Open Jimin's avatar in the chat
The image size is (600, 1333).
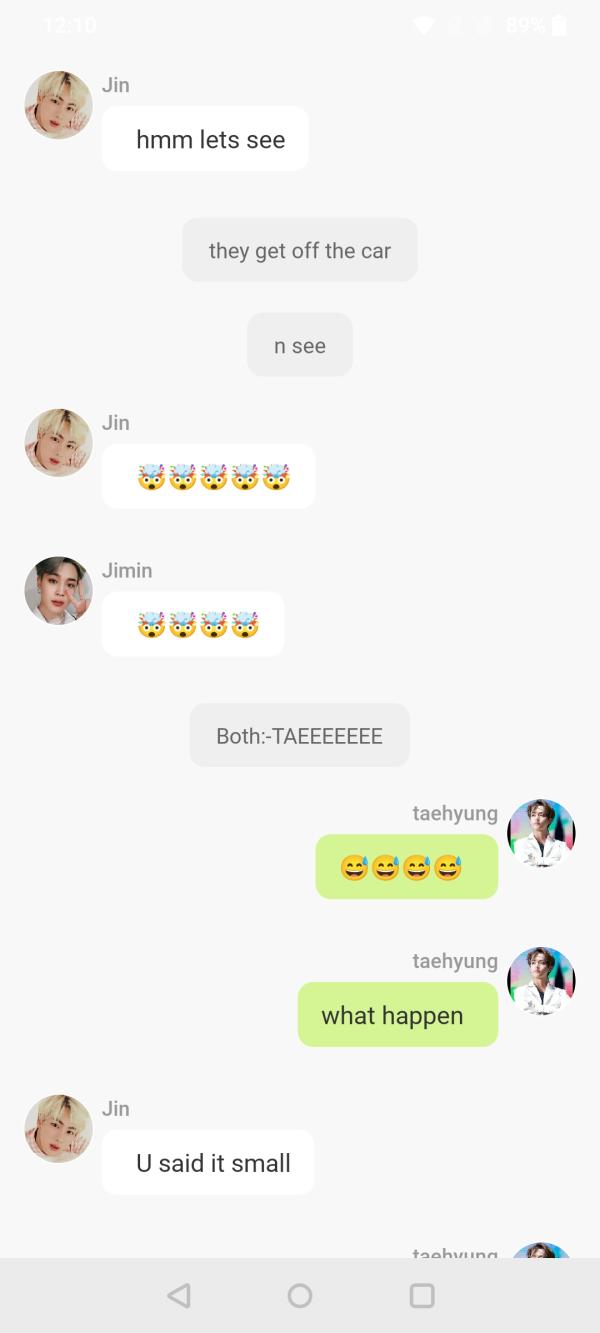[x=58, y=591]
